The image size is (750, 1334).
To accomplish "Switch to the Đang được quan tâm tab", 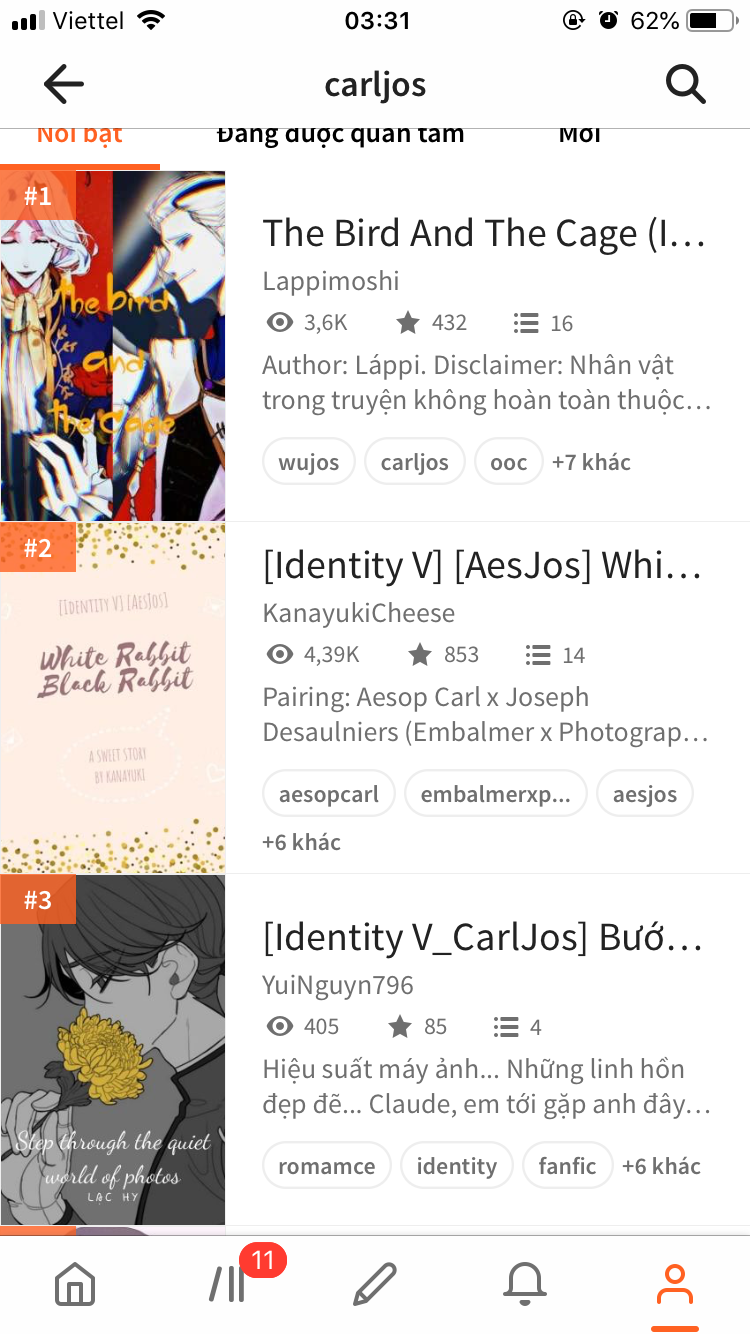I will point(340,134).
